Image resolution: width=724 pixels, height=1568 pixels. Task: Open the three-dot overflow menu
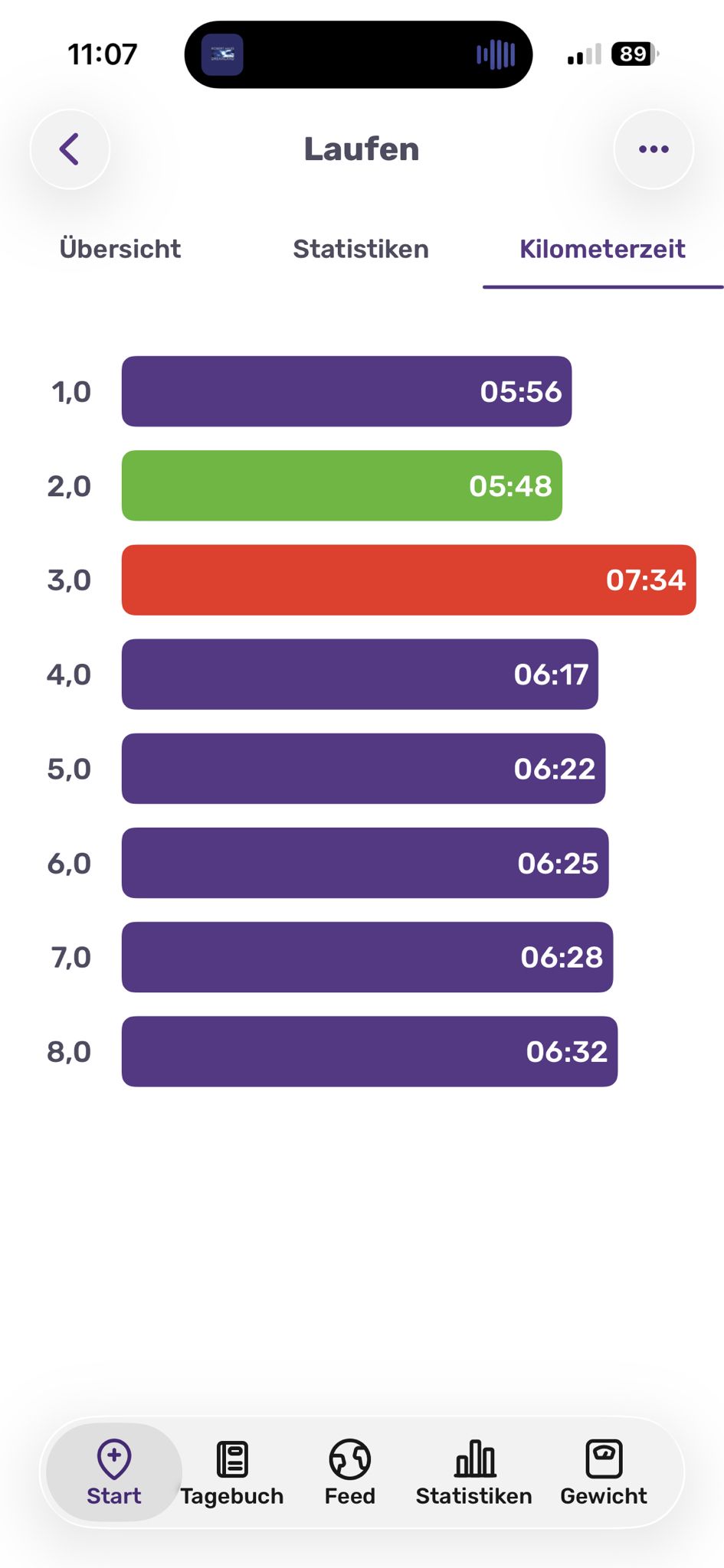[654, 149]
